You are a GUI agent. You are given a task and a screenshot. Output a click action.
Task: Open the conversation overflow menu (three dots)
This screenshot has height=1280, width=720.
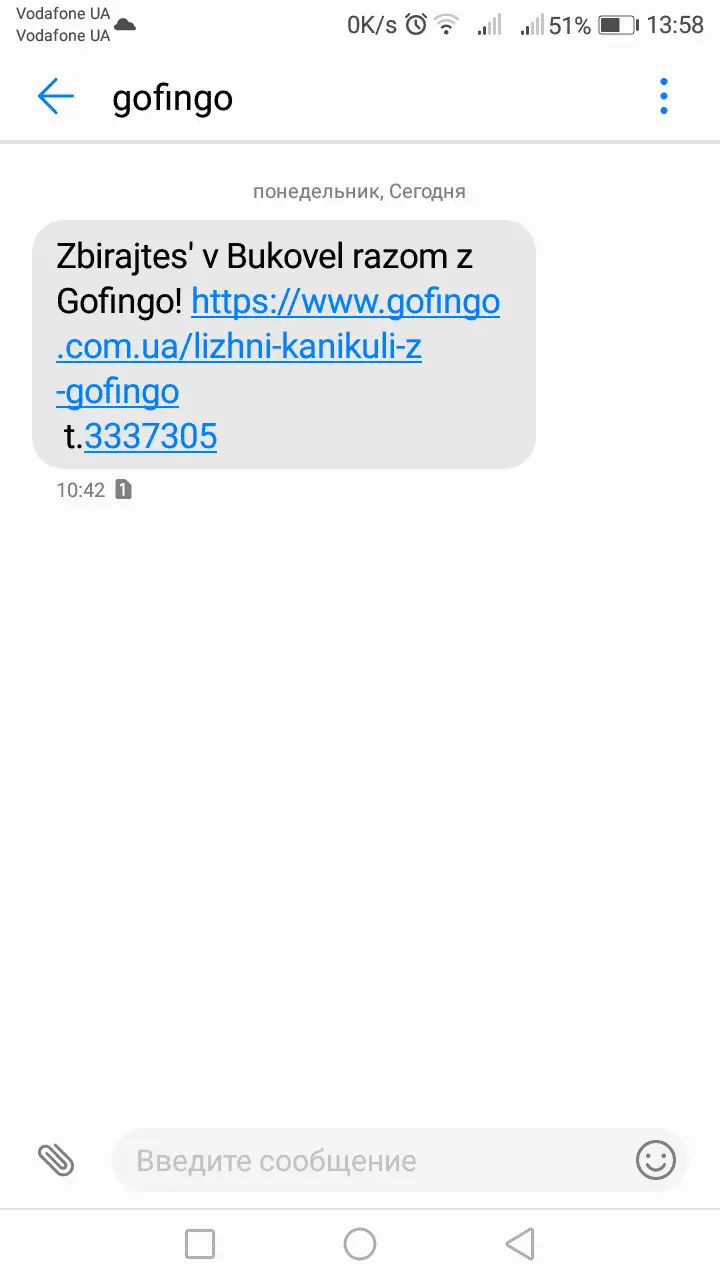coord(663,96)
